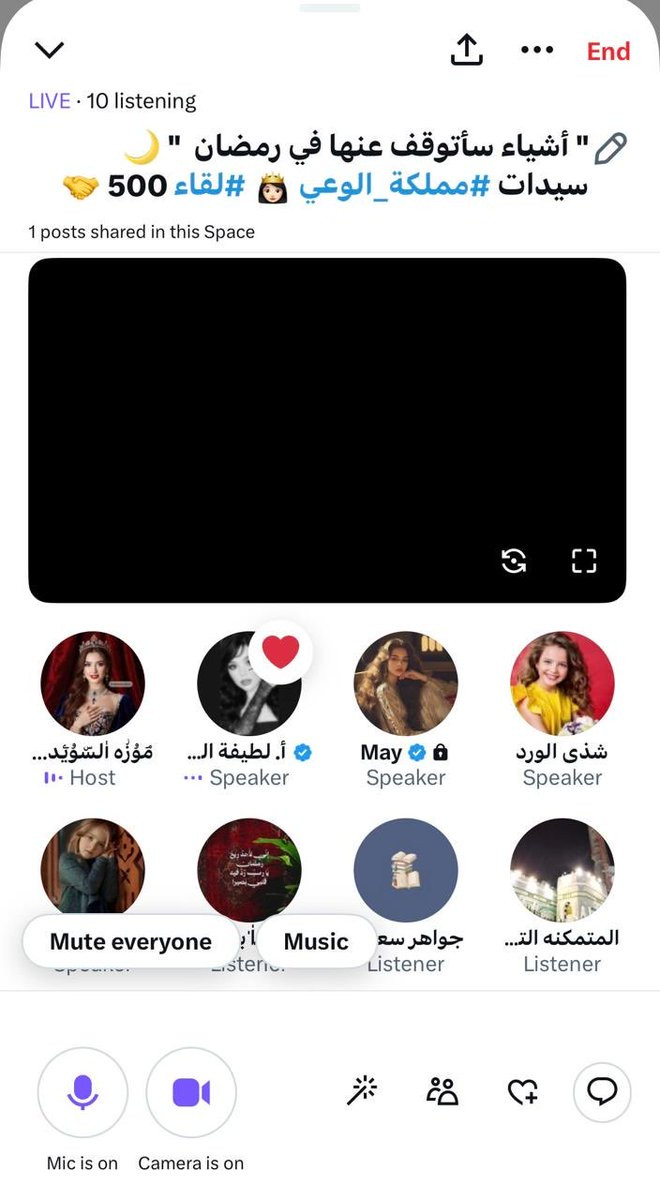
Task: Turn off the camera
Action: [x=191, y=1093]
